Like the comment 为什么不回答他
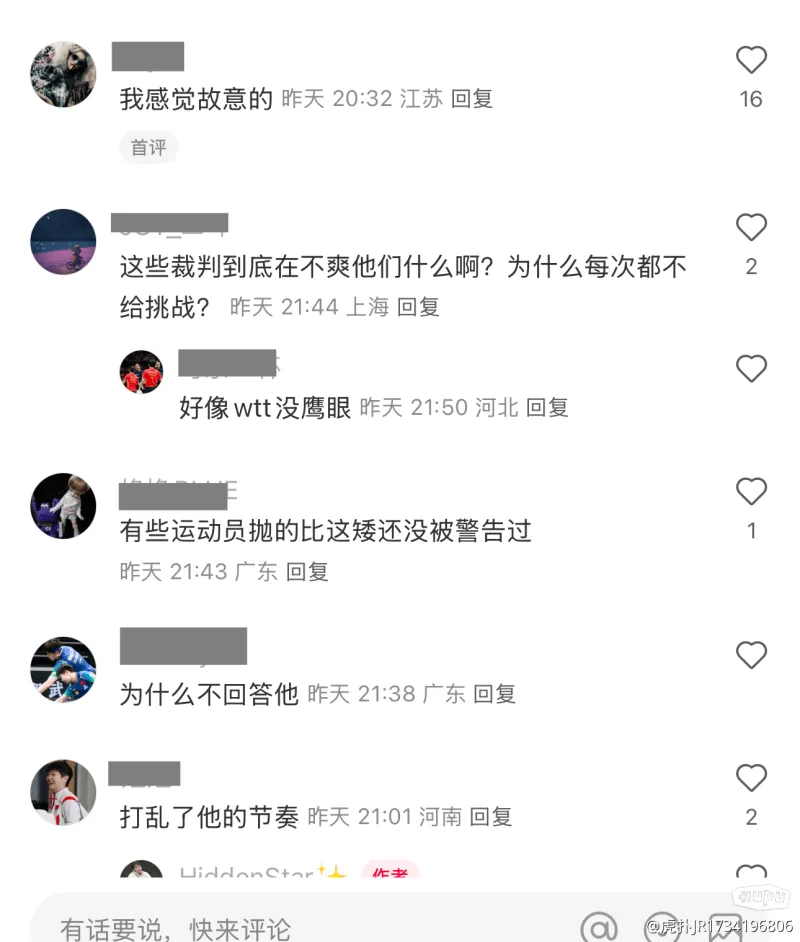800x942 pixels. [751, 656]
